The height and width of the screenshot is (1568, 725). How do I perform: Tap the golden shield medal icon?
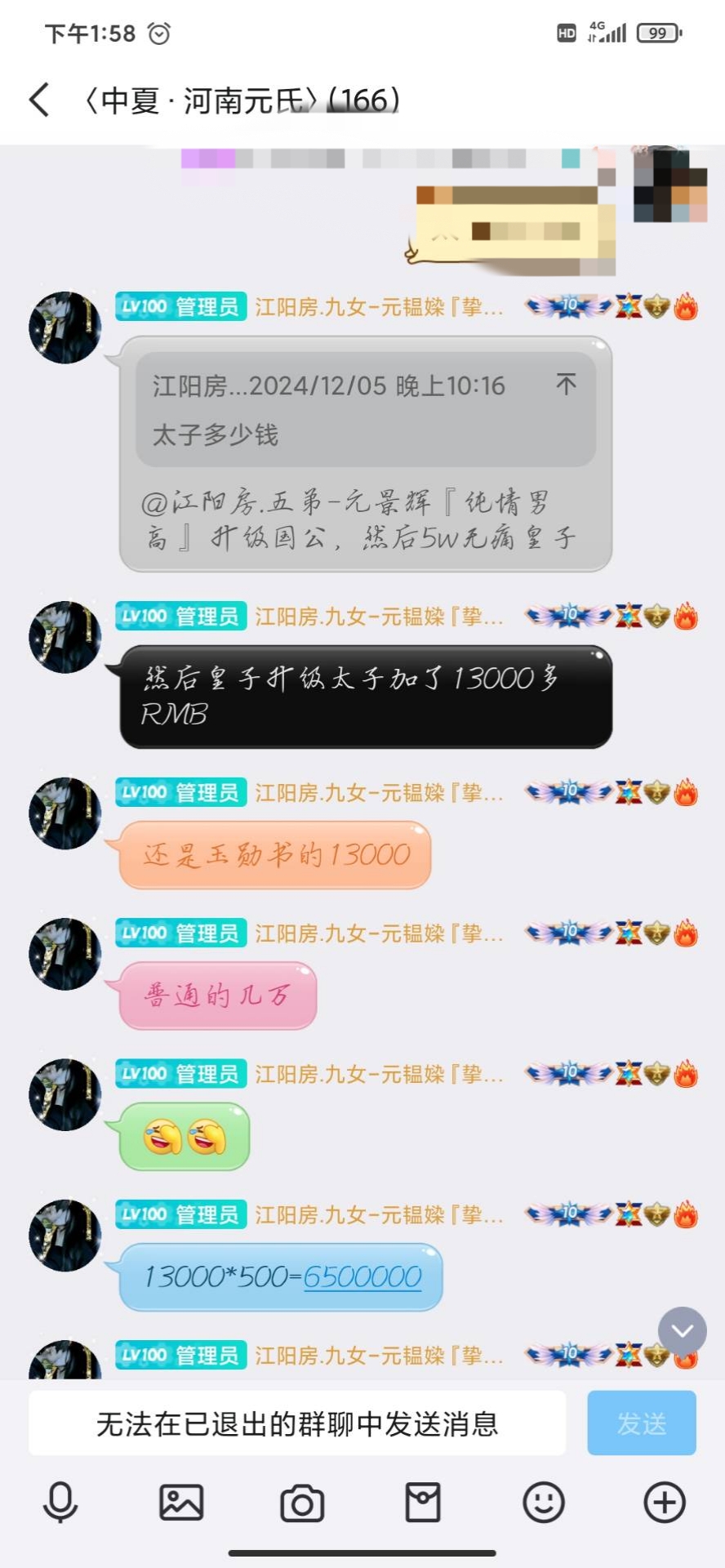coord(656,306)
